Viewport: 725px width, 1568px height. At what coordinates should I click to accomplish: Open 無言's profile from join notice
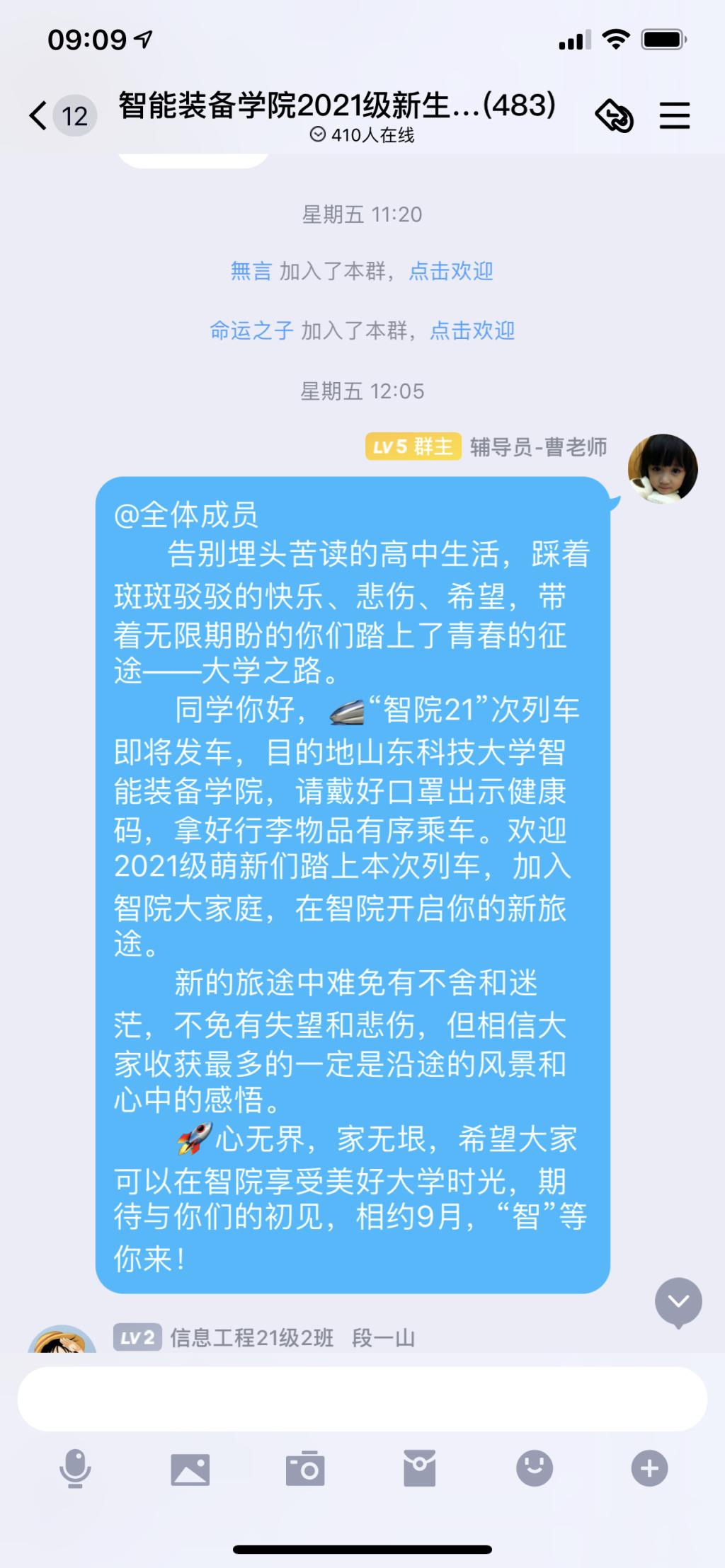tap(251, 271)
